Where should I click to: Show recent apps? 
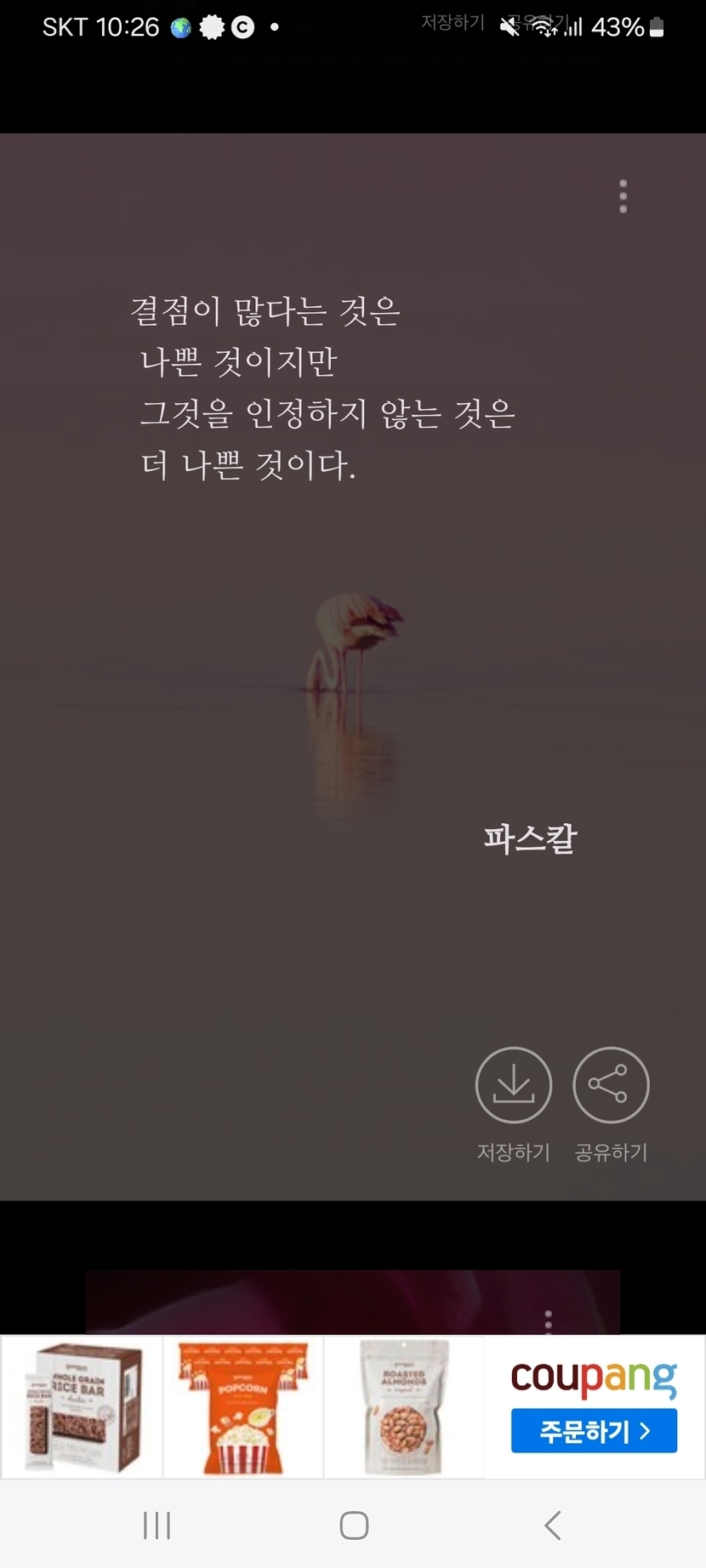(x=157, y=1525)
